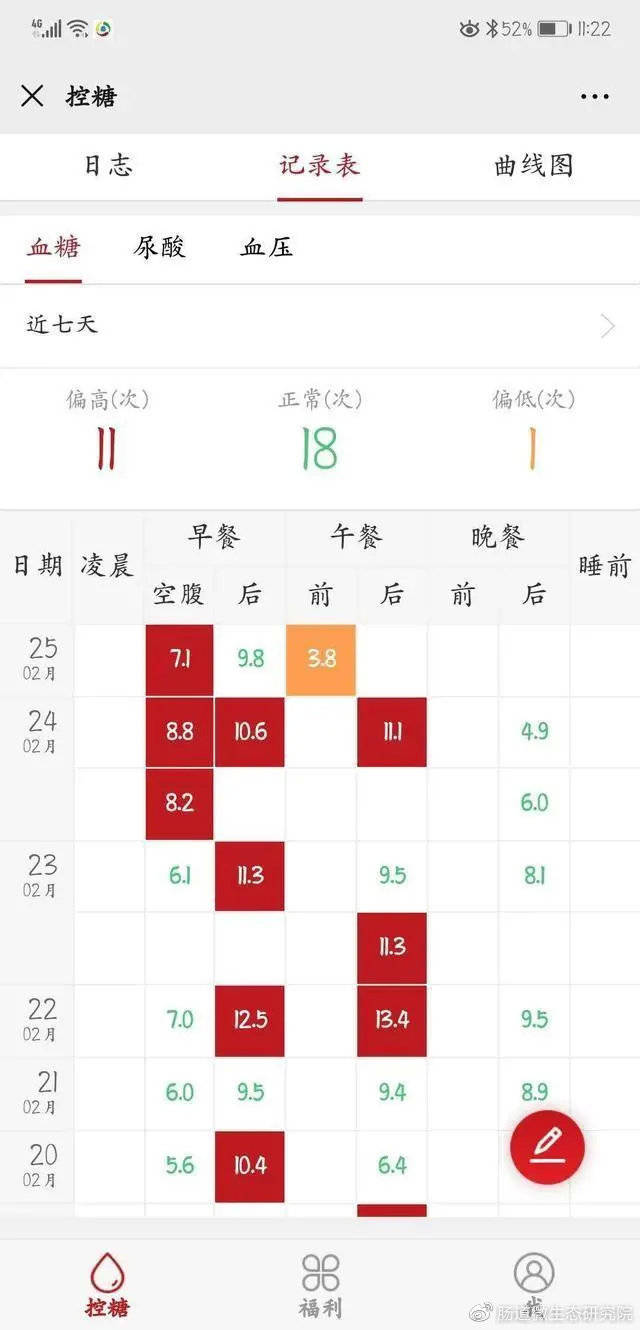Screen dimensions: 640x1330
Task: Switch to the 尿酸 sub-tab
Action: pos(160,247)
